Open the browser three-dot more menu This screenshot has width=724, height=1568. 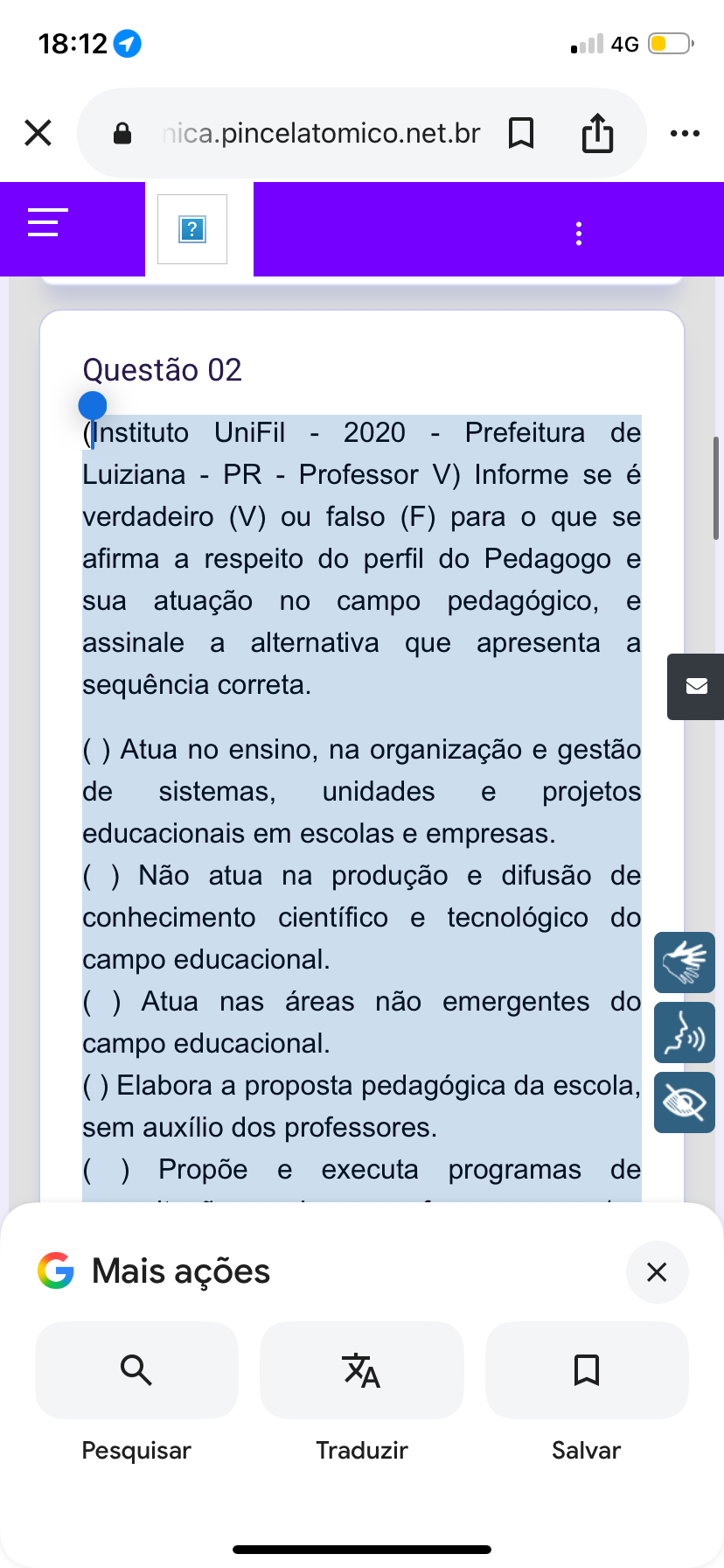click(684, 133)
